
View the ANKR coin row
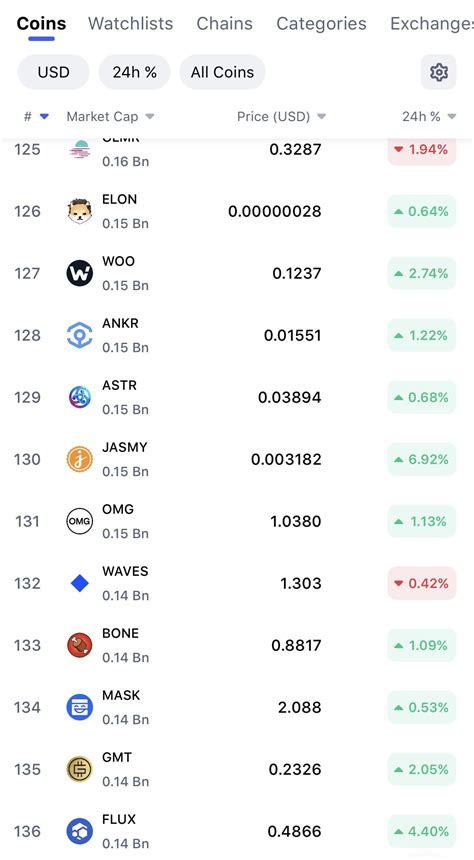point(237,335)
